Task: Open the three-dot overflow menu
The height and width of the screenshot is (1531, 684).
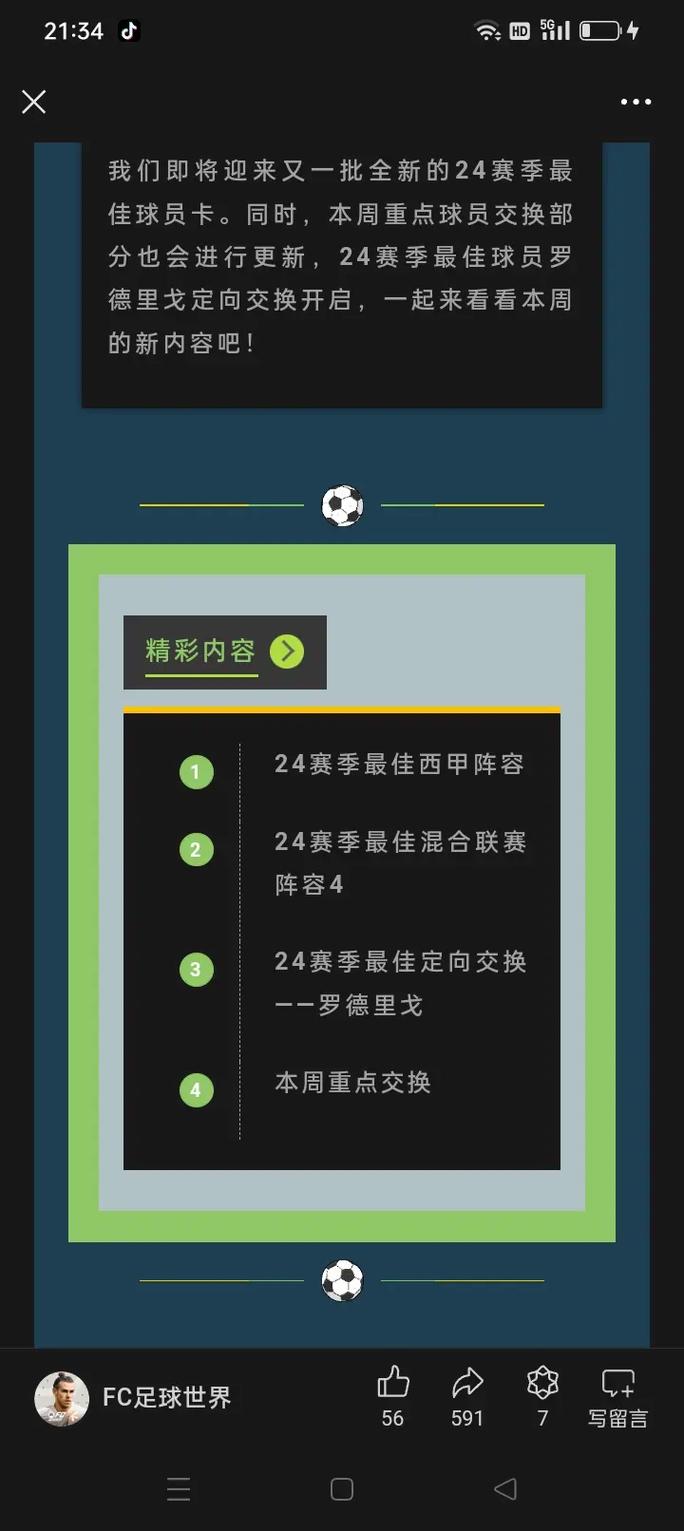Action: pyautogui.click(x=635, y=102)
